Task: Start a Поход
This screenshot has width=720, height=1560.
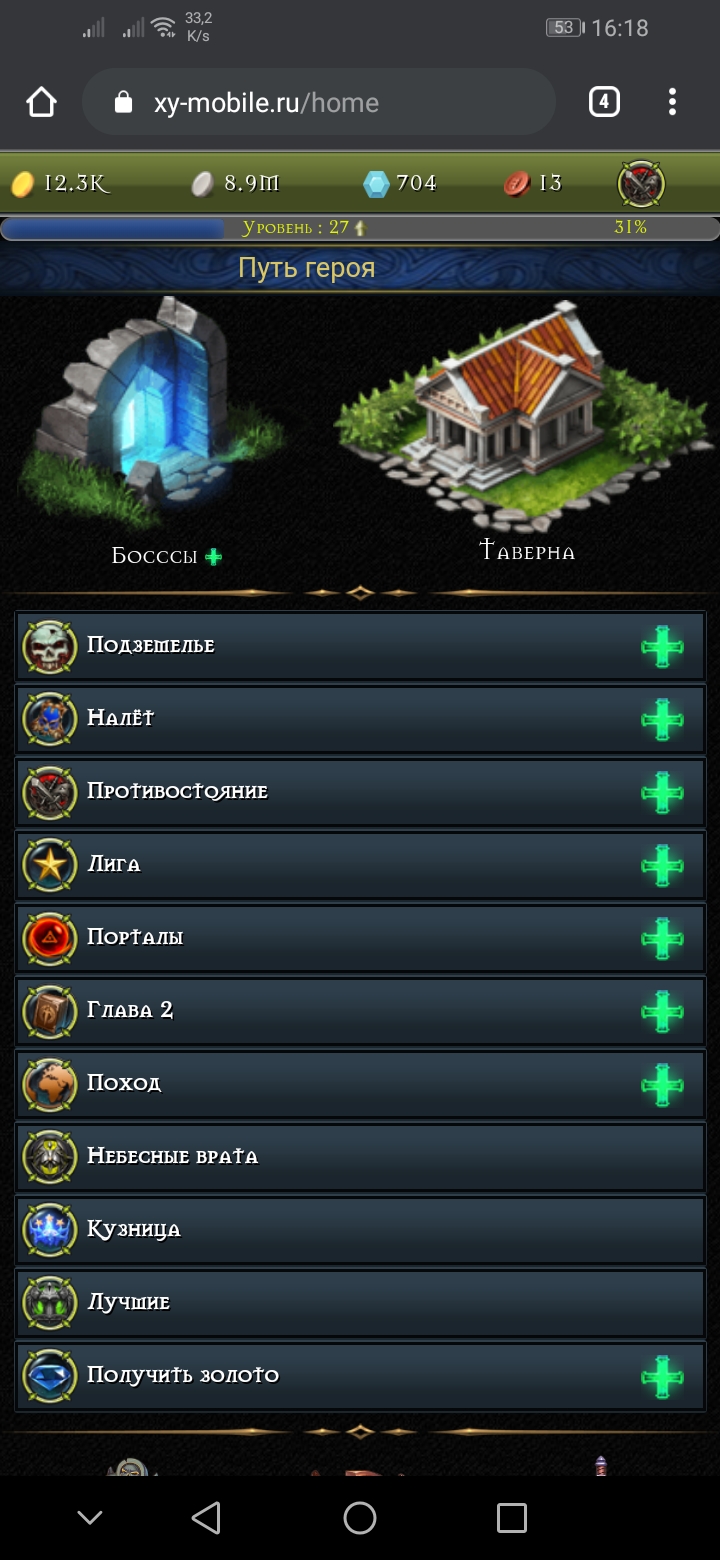Action: coord(360,1084)
